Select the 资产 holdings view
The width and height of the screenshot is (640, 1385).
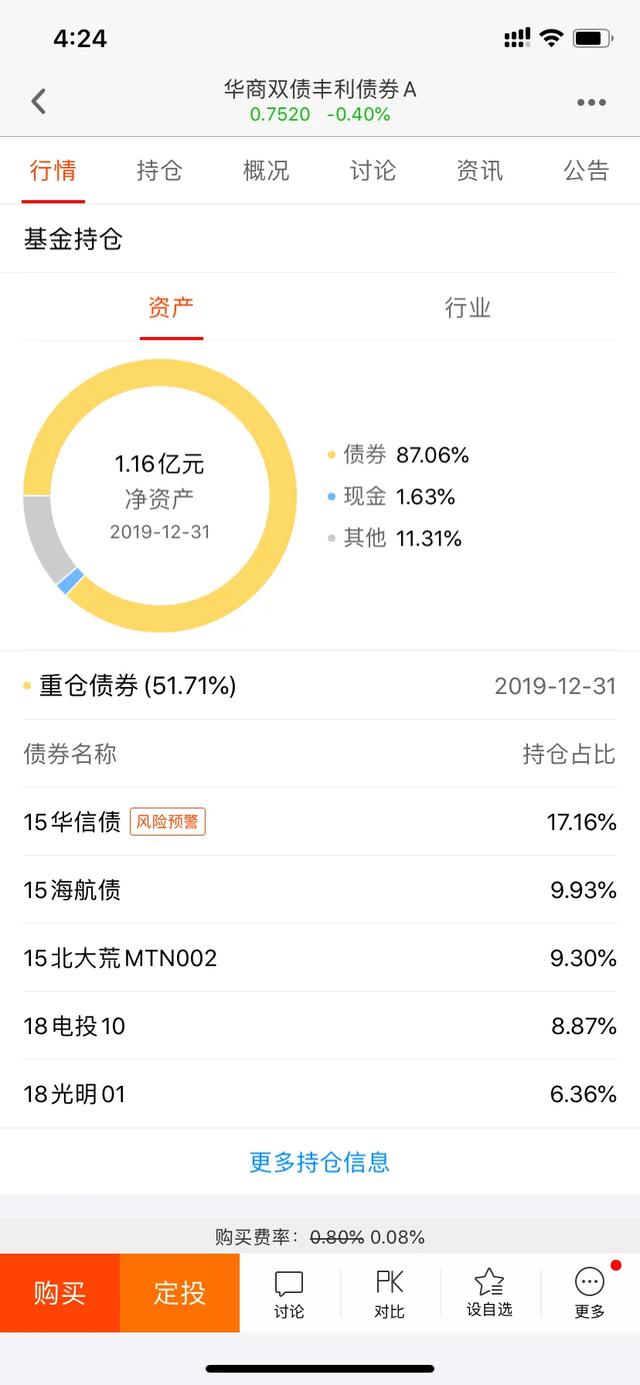click(x=171, y=308)
